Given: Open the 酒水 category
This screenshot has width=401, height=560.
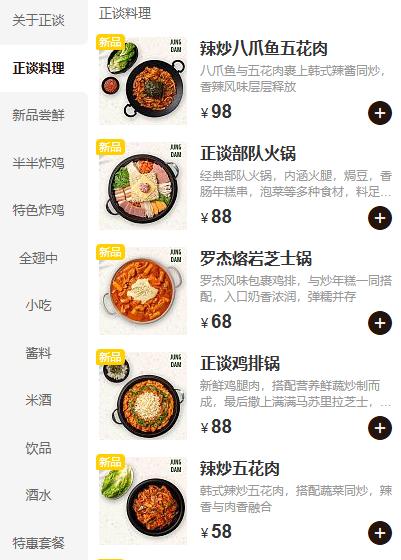Looking at the screenshot, I should click(x=38, y=495).
